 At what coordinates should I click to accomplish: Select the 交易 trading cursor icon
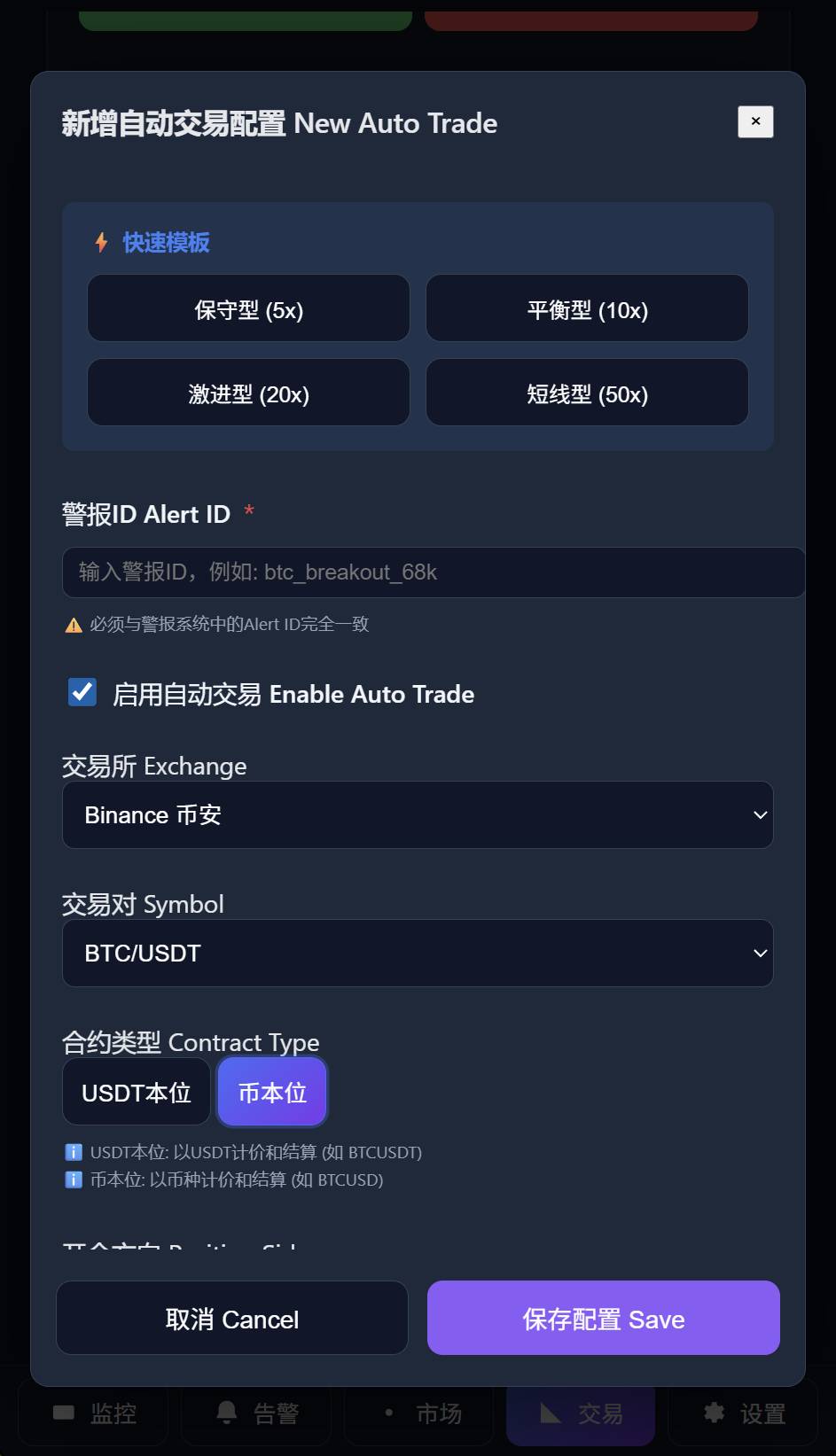tap(550, 1413)
